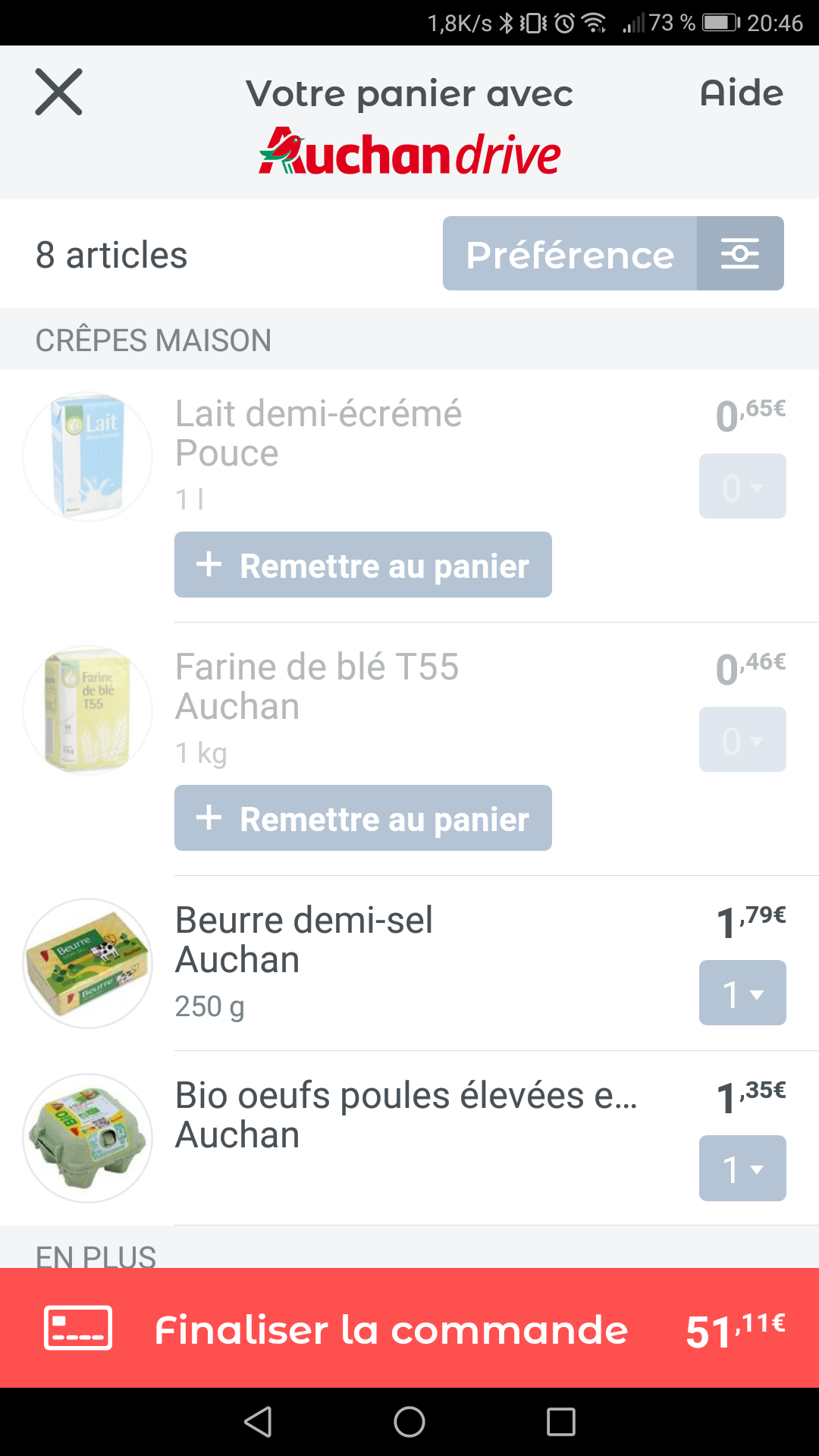Screen dimensions: 819x1456
Task: Close the cart with the X icon
Action: point(58,93)
